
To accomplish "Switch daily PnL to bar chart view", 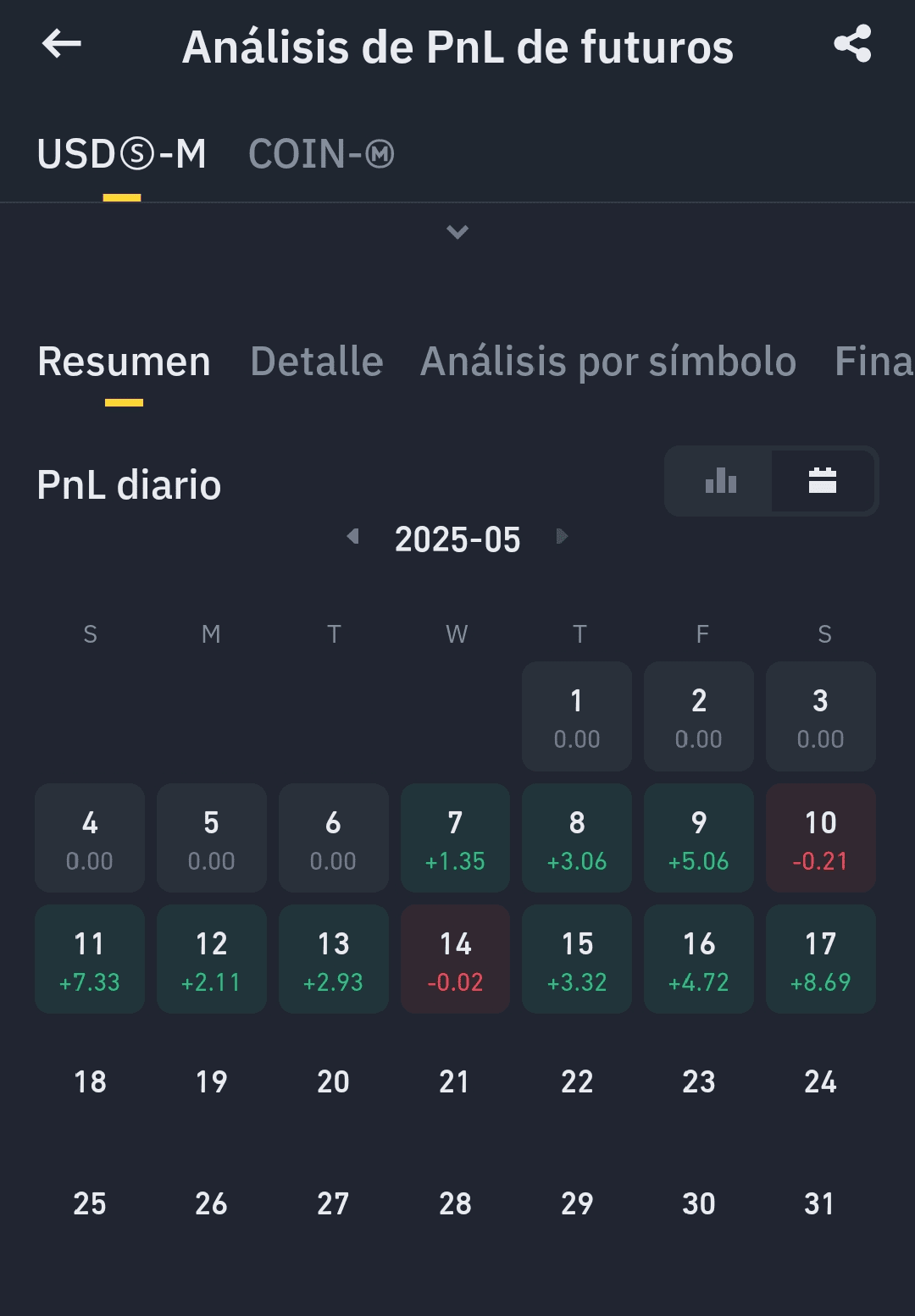I will pos(720,481).
